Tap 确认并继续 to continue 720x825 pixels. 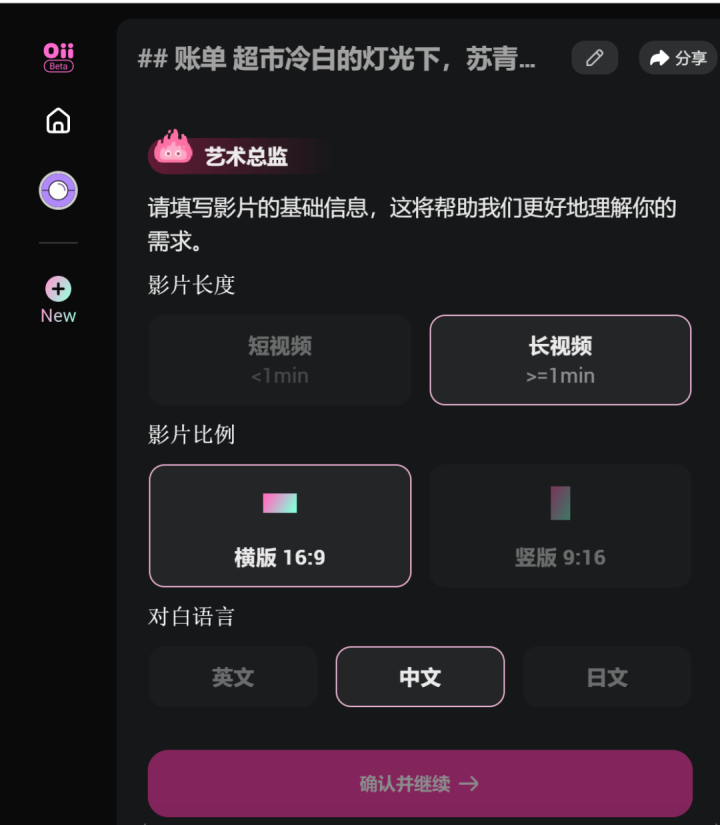(420, 783)
